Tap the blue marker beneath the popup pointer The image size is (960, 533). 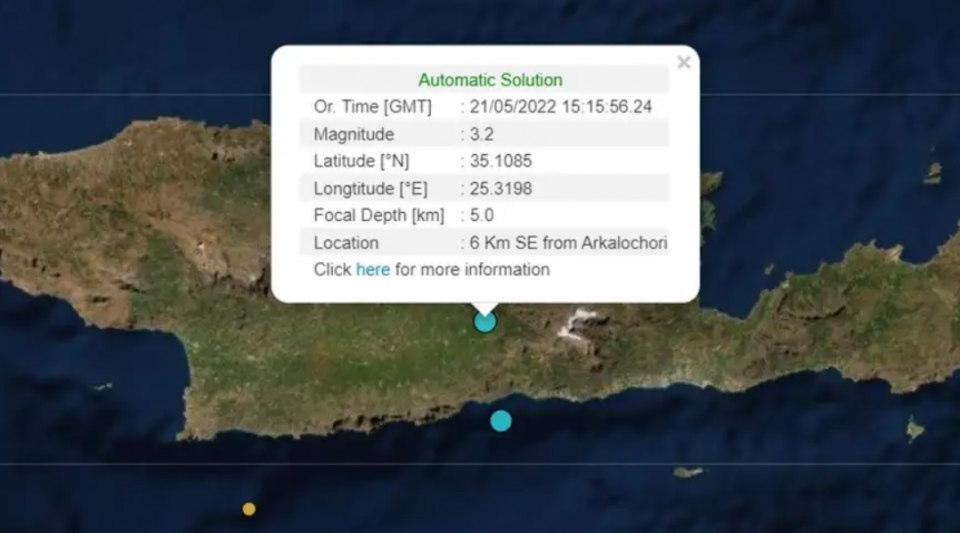[x=485, y=322]
